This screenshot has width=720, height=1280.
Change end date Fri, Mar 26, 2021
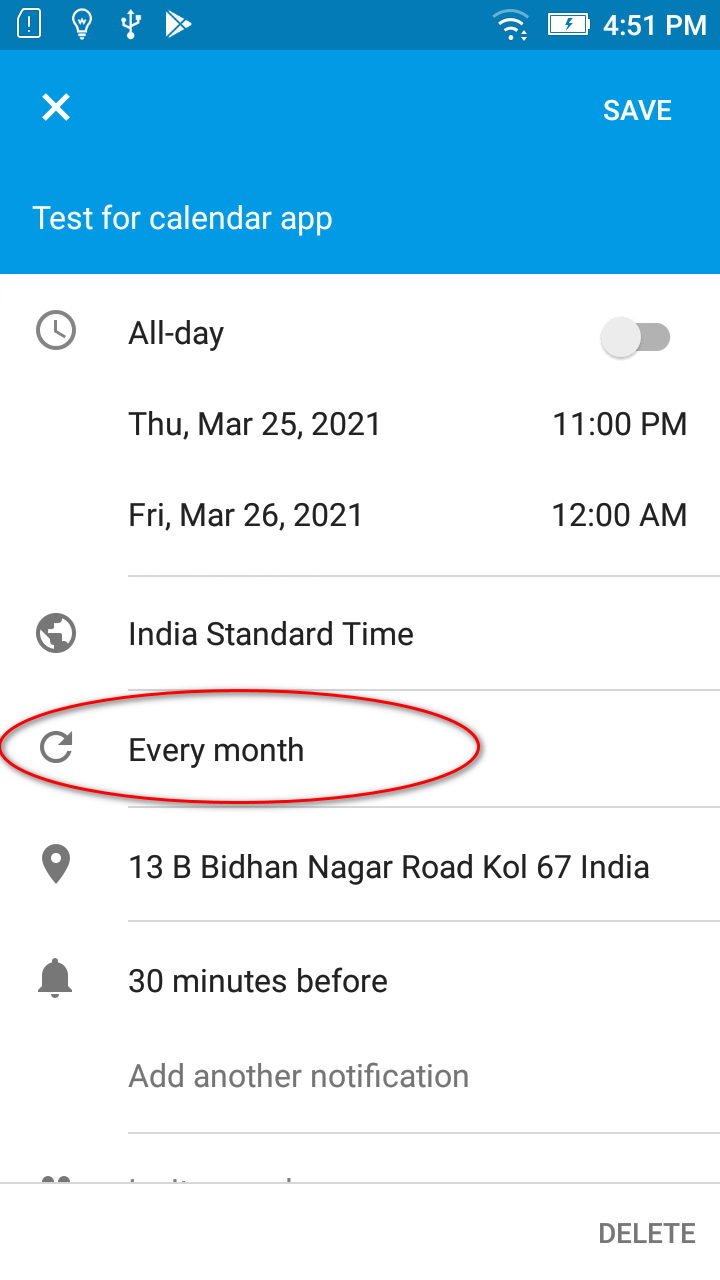245,515
